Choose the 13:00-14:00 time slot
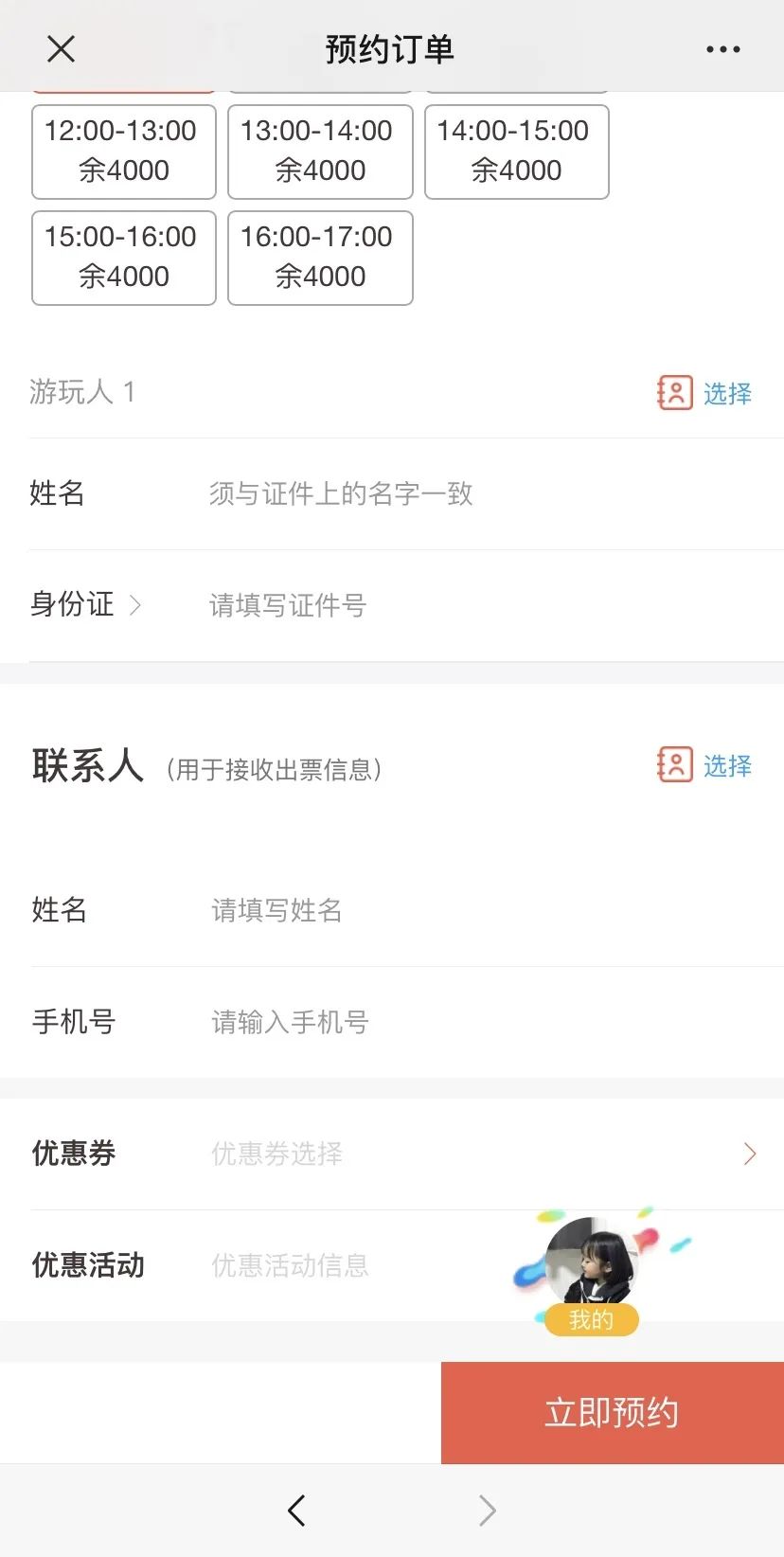Image resolution: width=784 pixels, height=1557 pixels. tap(320, 152)
